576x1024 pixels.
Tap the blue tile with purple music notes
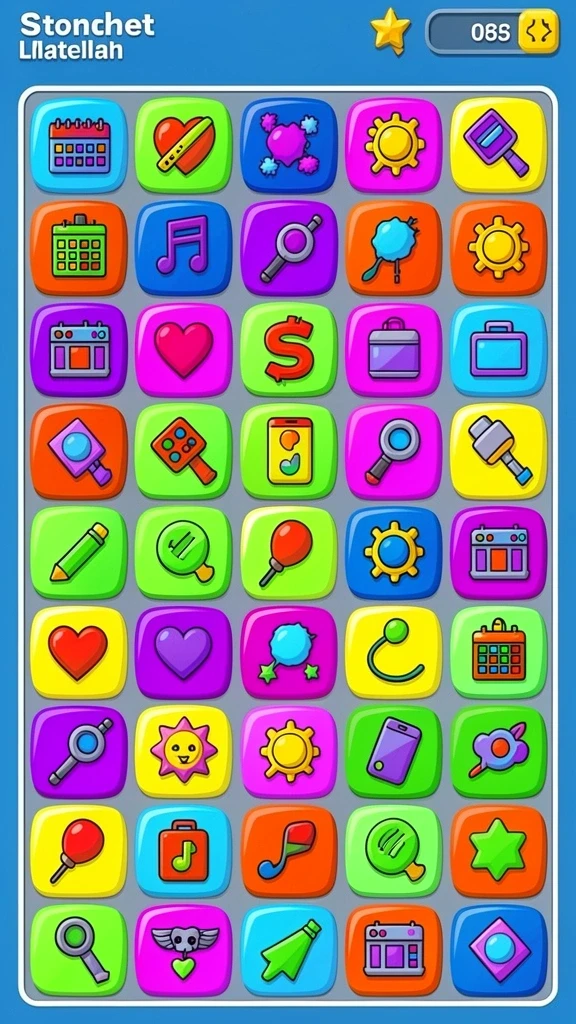click(x=184, y=248)
